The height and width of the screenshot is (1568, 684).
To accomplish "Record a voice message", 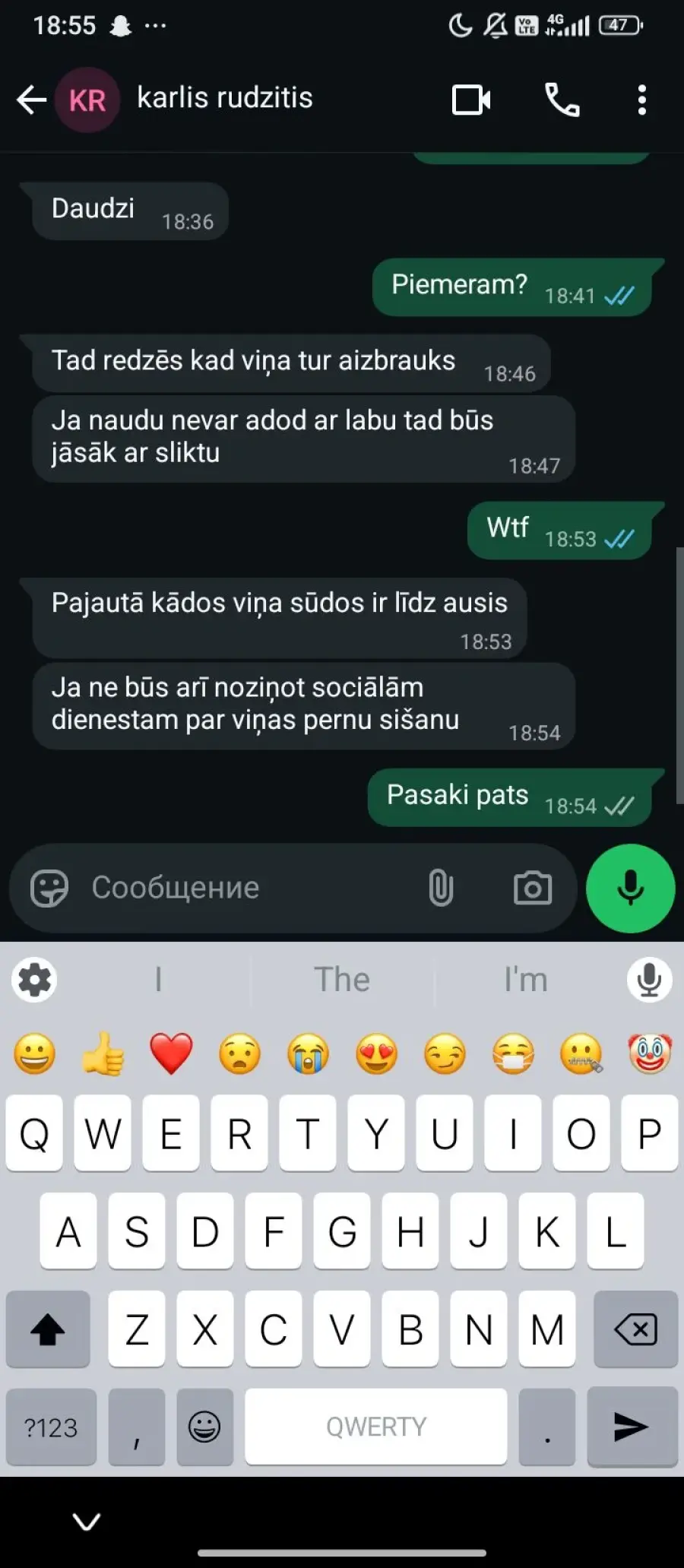I will [630, 888].
